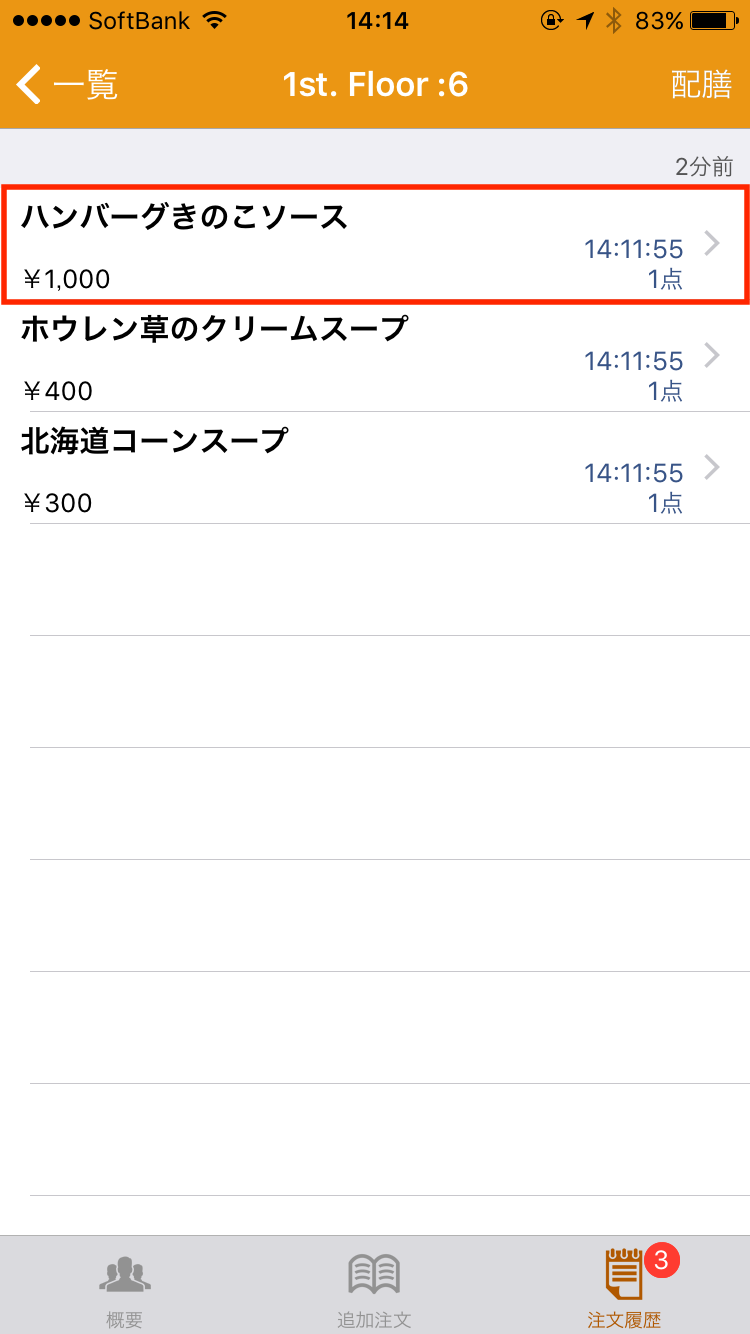Select the 注文履歴 tab
This screenshot has height=1334, width=750.
625,1287
